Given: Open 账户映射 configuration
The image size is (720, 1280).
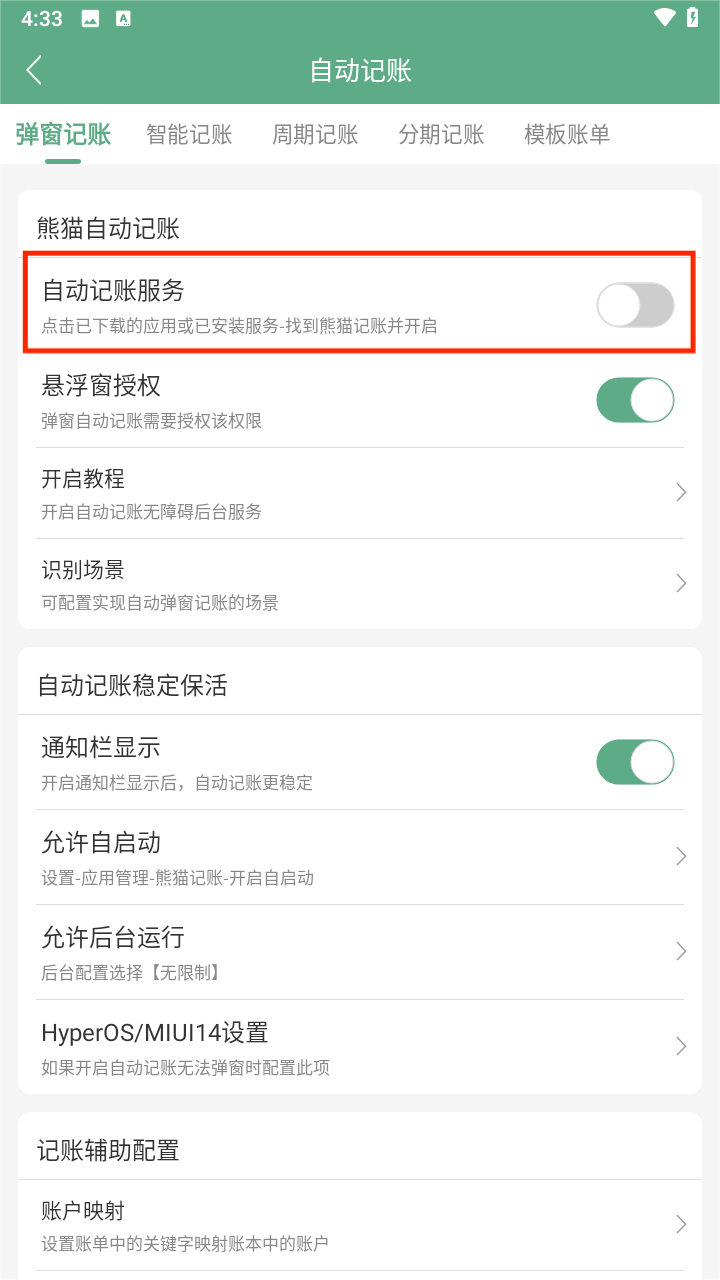Looking at the screenshot, I should point(360,1225).
